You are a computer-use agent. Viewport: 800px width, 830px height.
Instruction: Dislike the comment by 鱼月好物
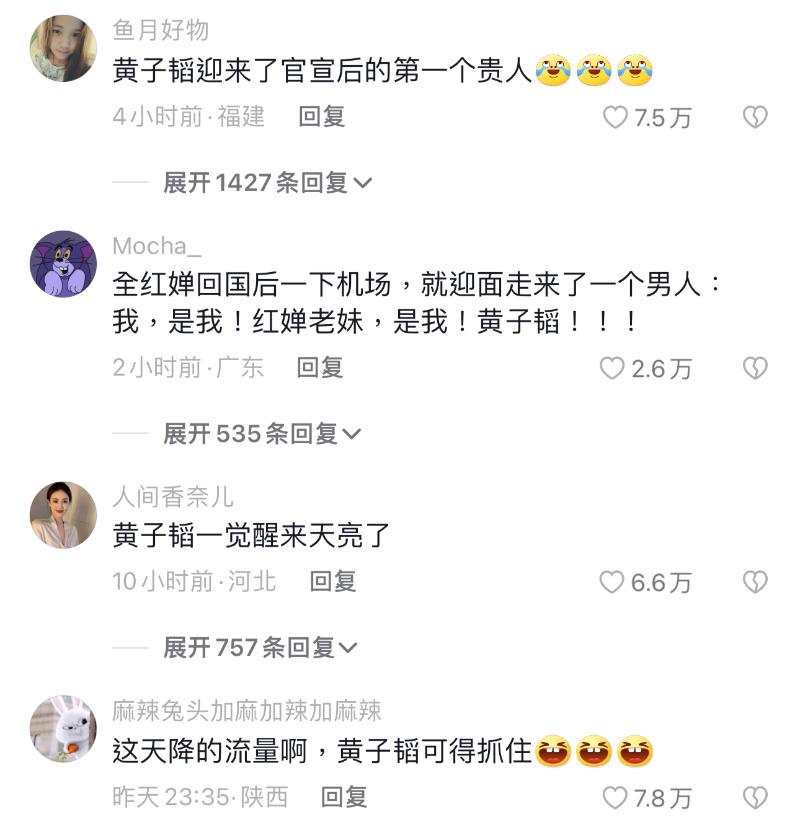[755, 118]
